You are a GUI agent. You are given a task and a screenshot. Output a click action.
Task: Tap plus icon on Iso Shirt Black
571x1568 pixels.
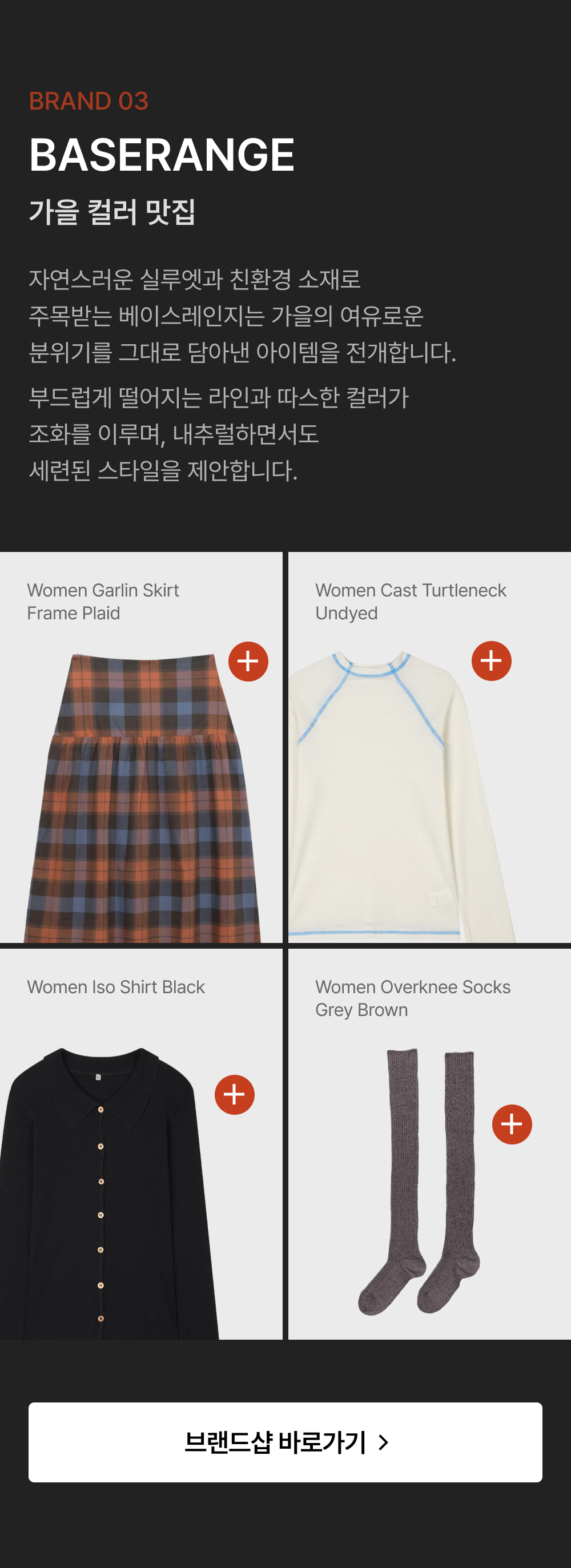(234, 1094)
